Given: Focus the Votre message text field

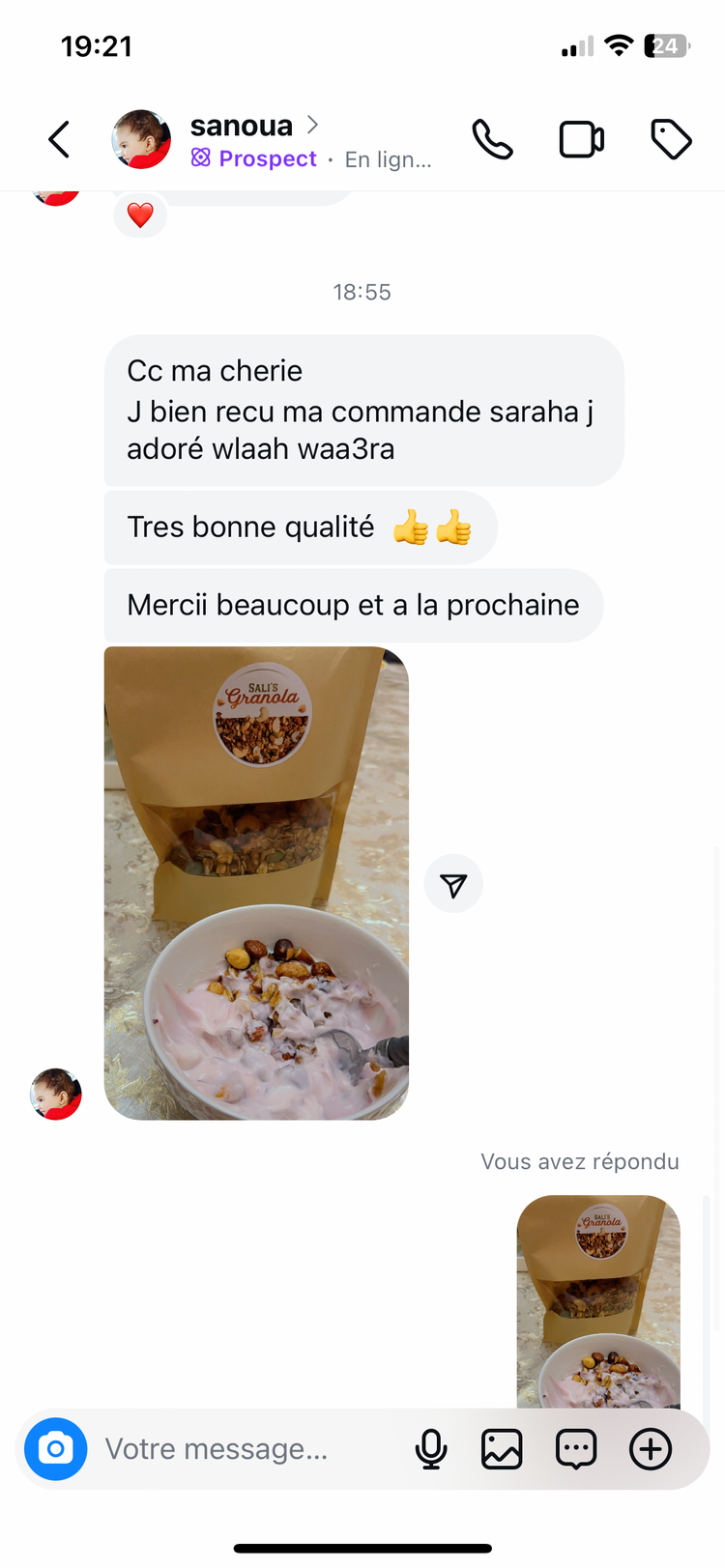Looking at the screenshot, I should point(242,1448).
